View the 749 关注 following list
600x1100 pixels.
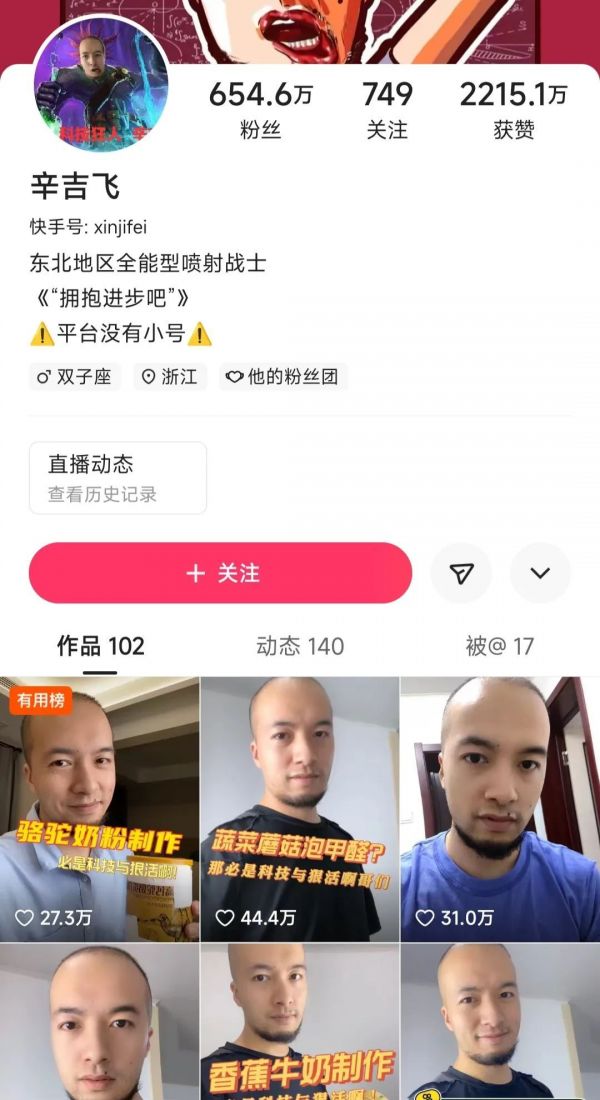point(387,110)
